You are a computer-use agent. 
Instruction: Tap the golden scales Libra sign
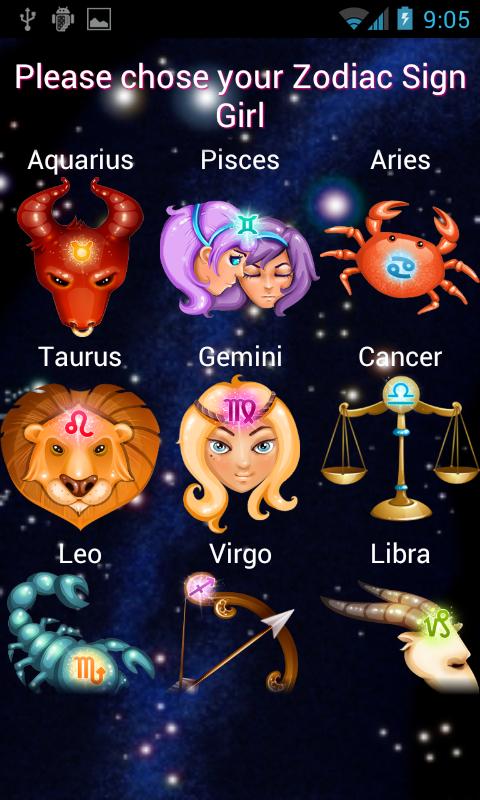400,448
